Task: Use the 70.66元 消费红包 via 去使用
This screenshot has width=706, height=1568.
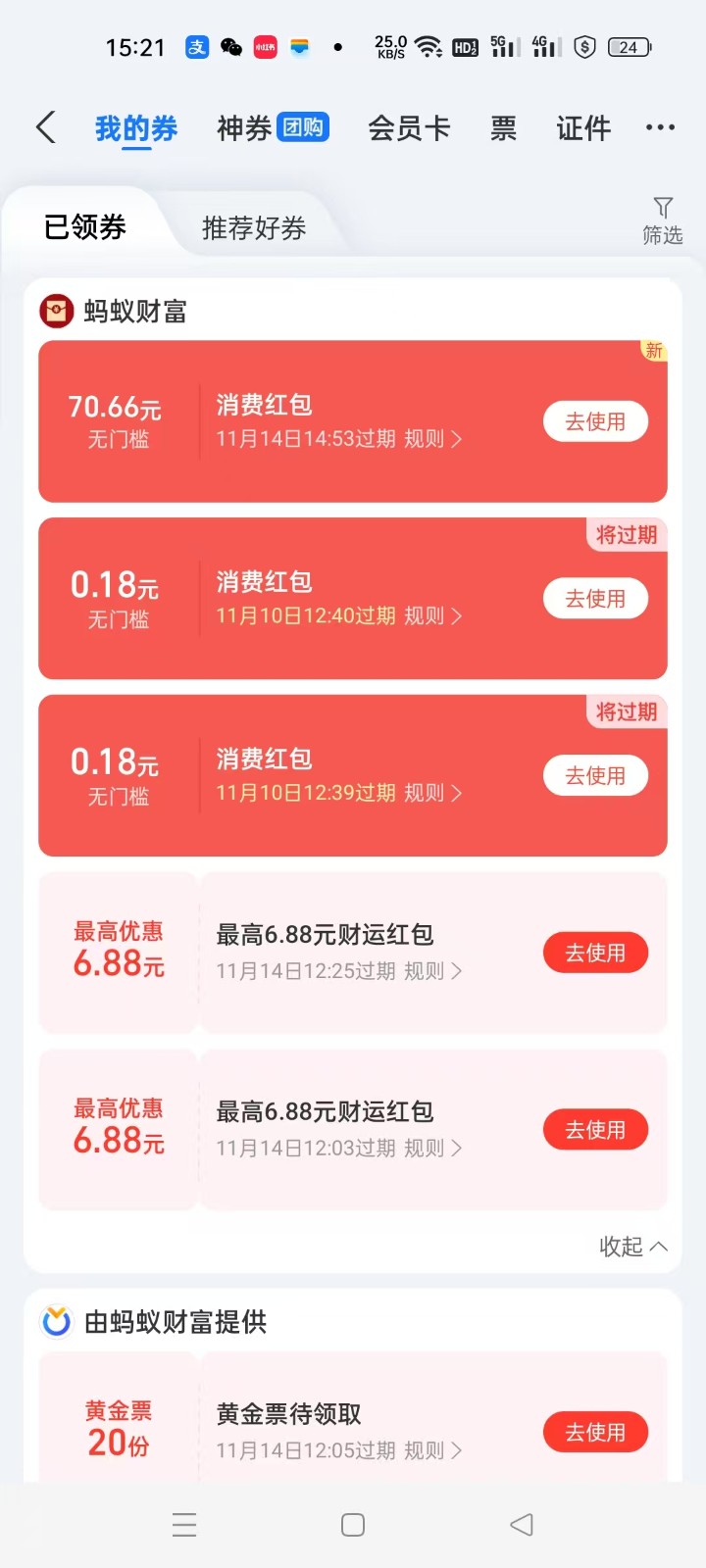Action: tap(595, 421)
